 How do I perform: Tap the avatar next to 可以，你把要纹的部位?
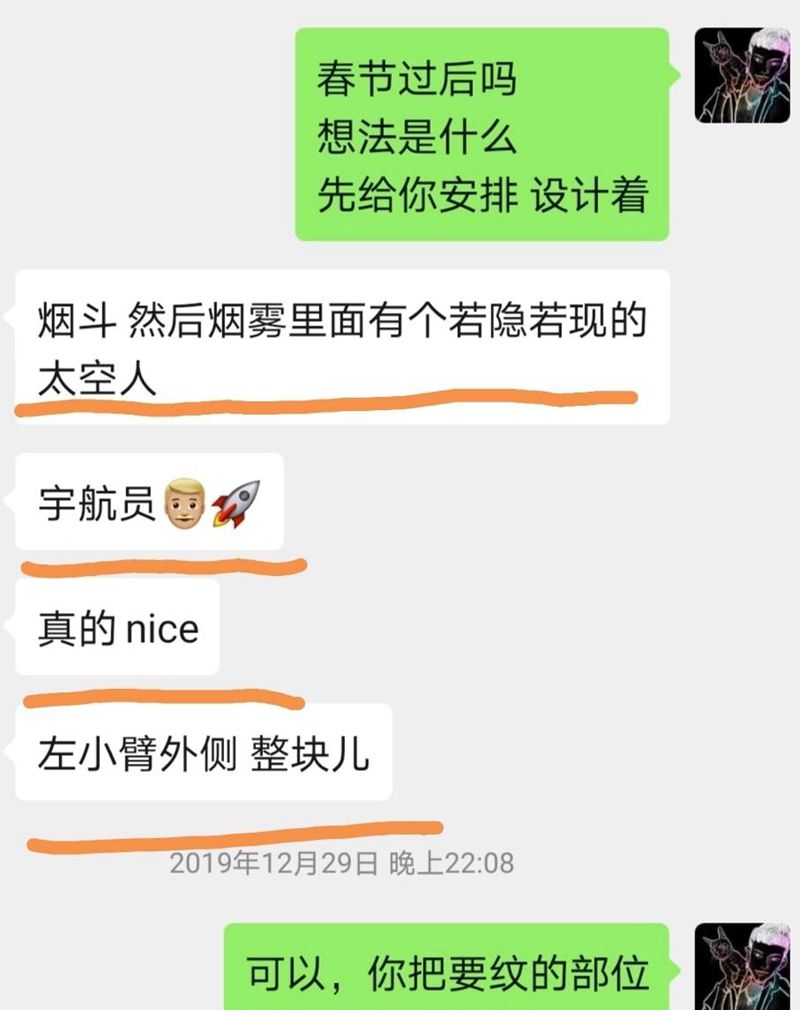click(x=742, y=966)
